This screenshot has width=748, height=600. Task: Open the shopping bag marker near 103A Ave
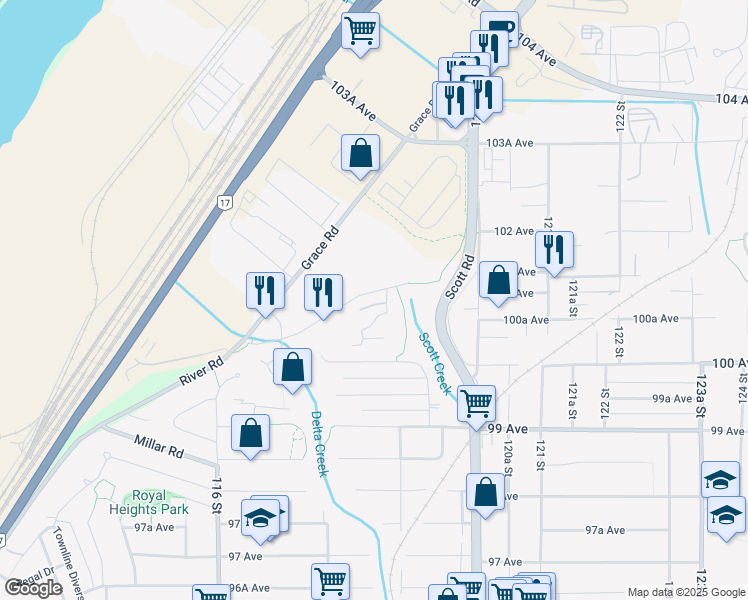pos(360,155)
